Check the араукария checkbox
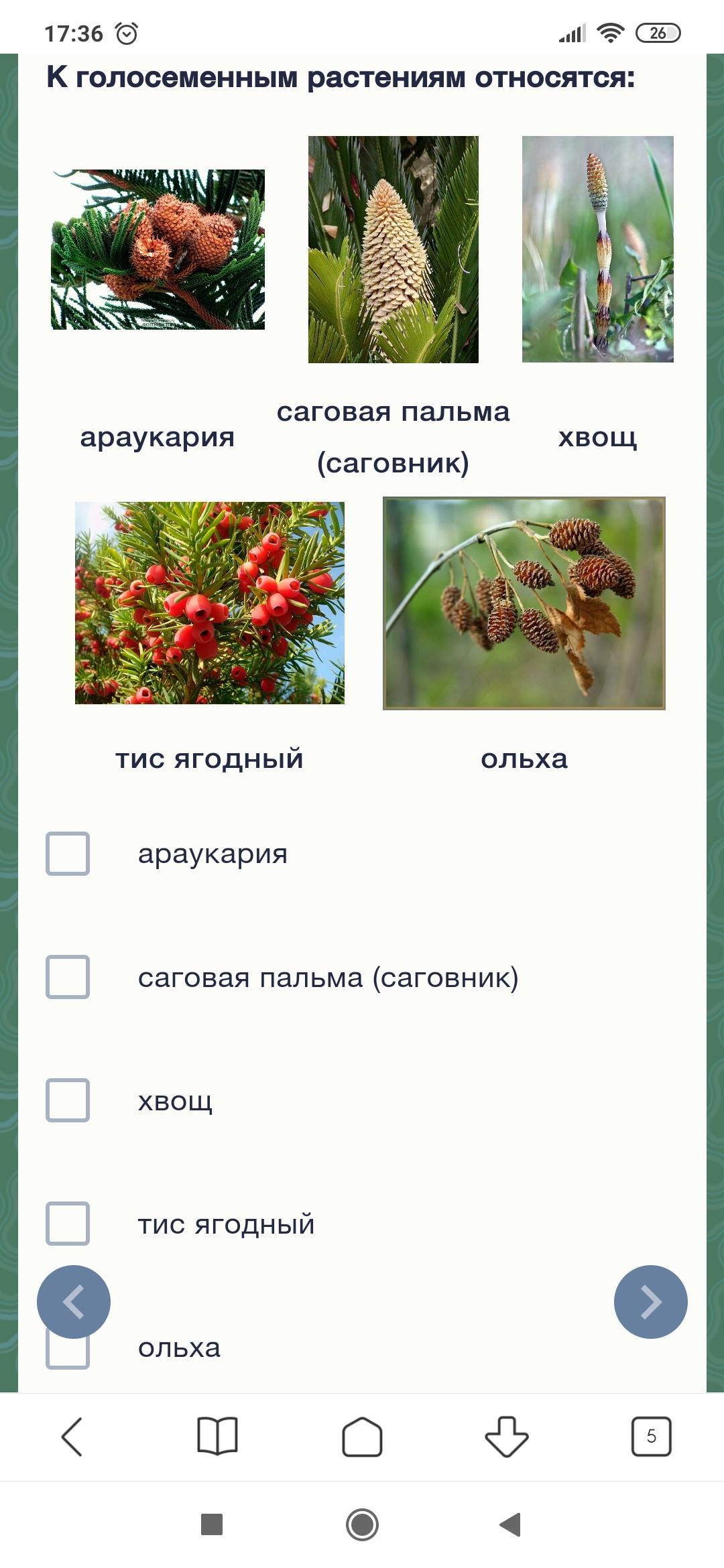724x1568 pixels. point(68,854)
